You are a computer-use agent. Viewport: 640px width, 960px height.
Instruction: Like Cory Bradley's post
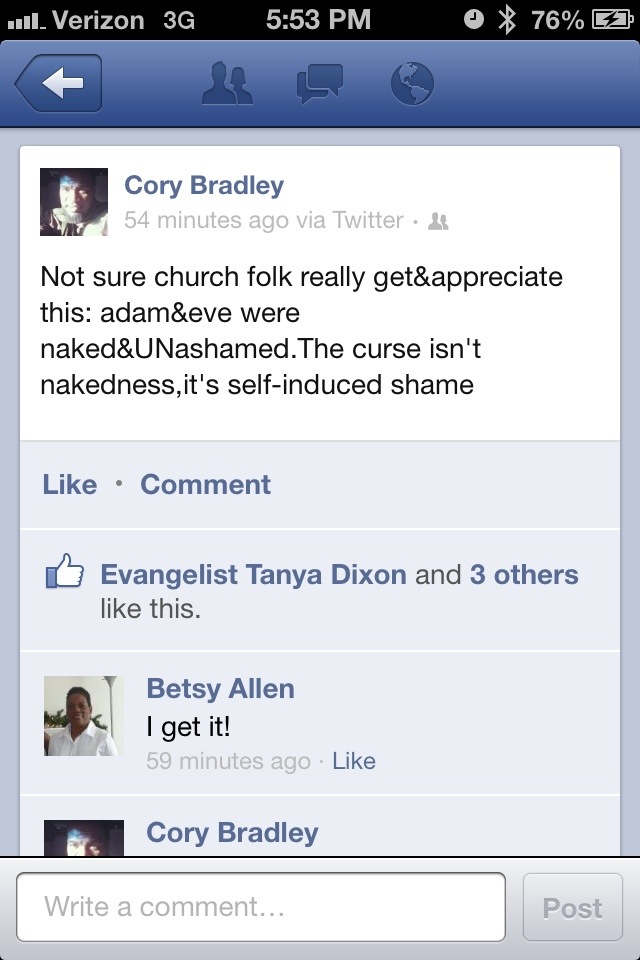[x=70, y=485]
